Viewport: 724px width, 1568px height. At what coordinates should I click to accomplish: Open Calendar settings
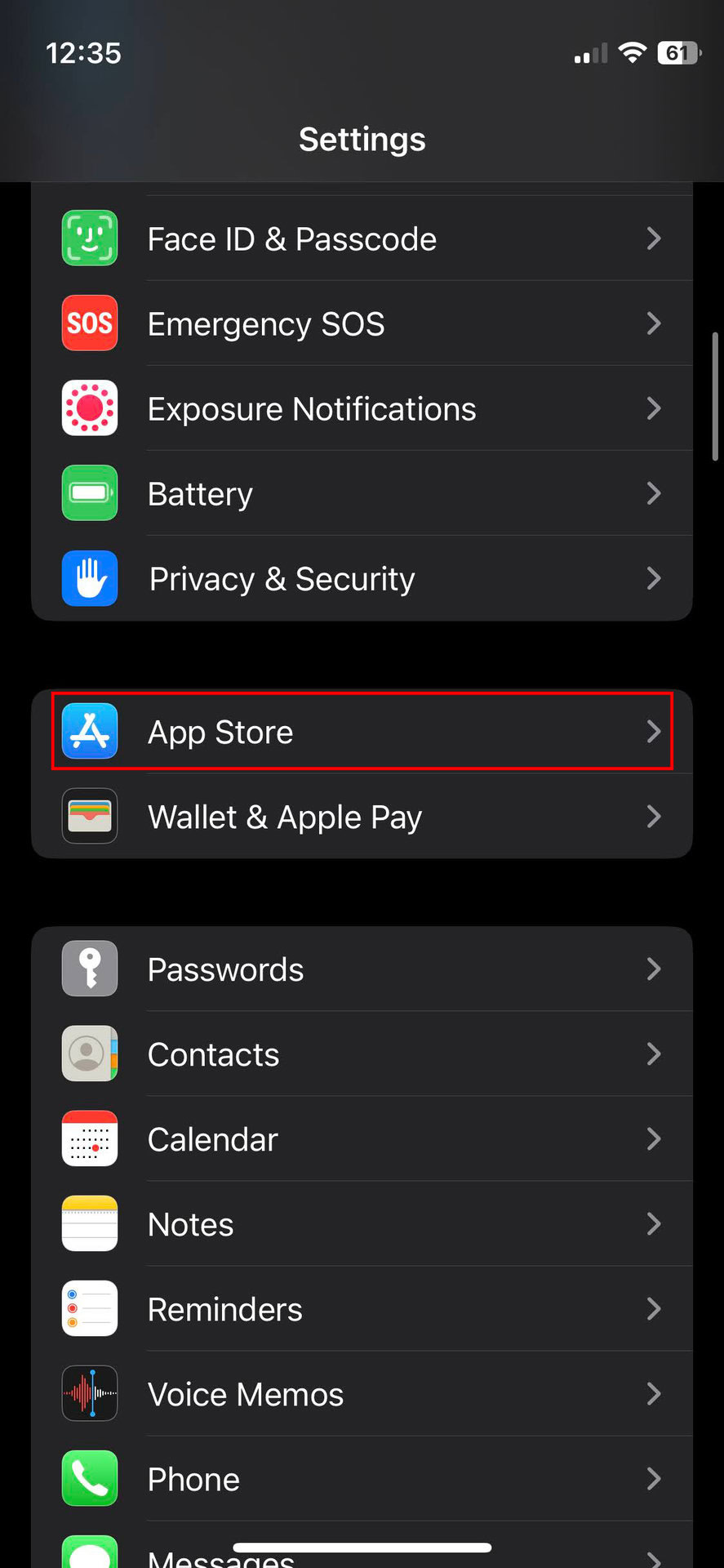pyautogui.click(x=362, y=1139)
